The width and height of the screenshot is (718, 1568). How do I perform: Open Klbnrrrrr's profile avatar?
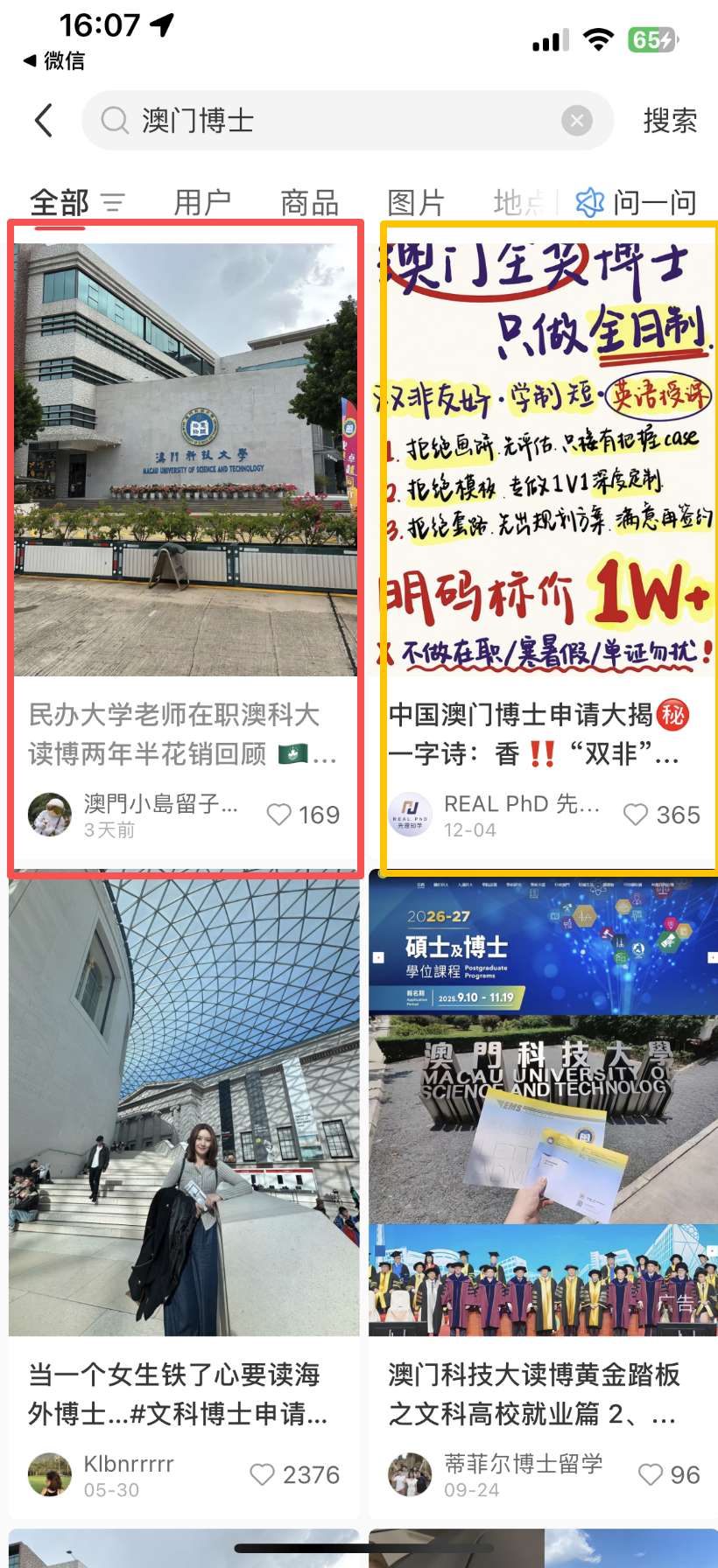click(49, 1474)
